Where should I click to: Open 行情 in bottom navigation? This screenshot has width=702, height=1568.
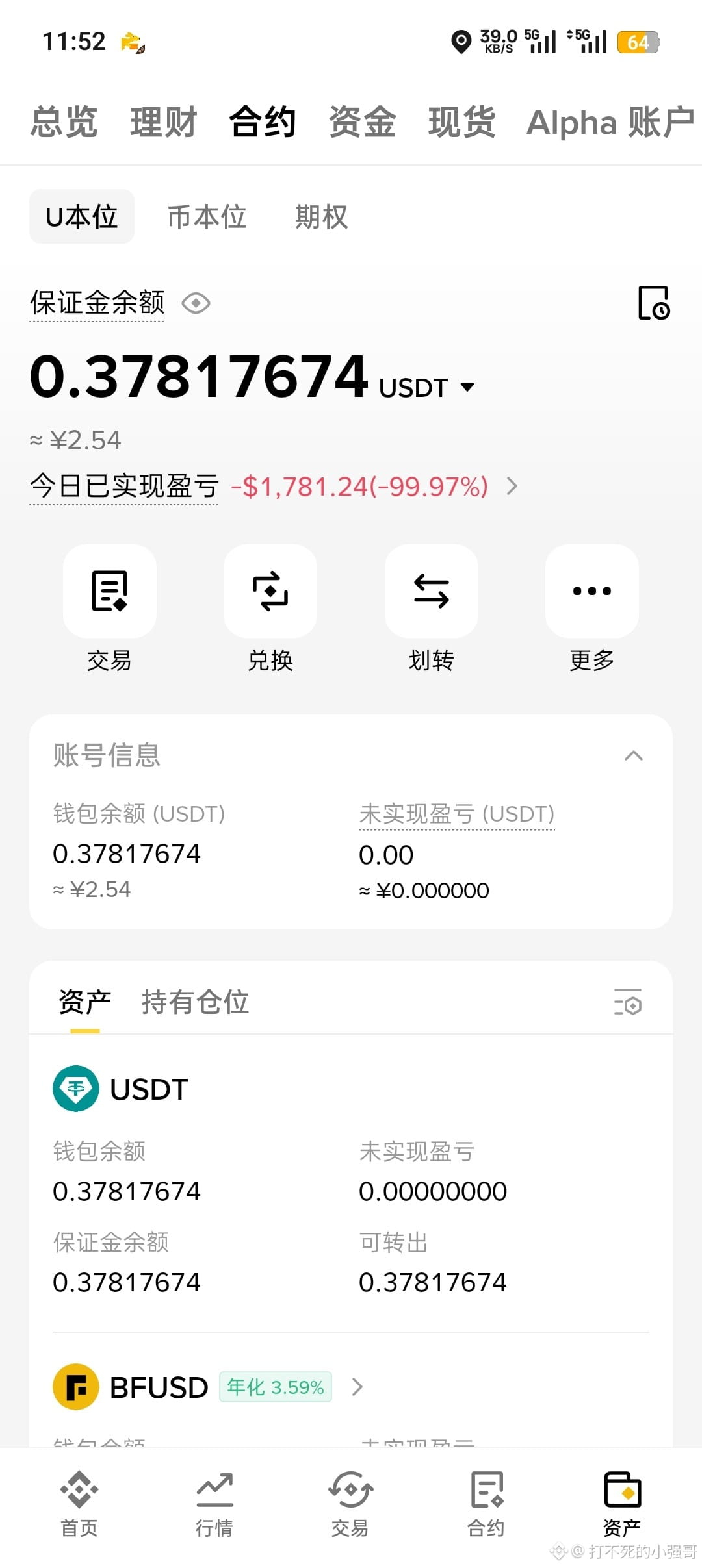pos(214,1504)
